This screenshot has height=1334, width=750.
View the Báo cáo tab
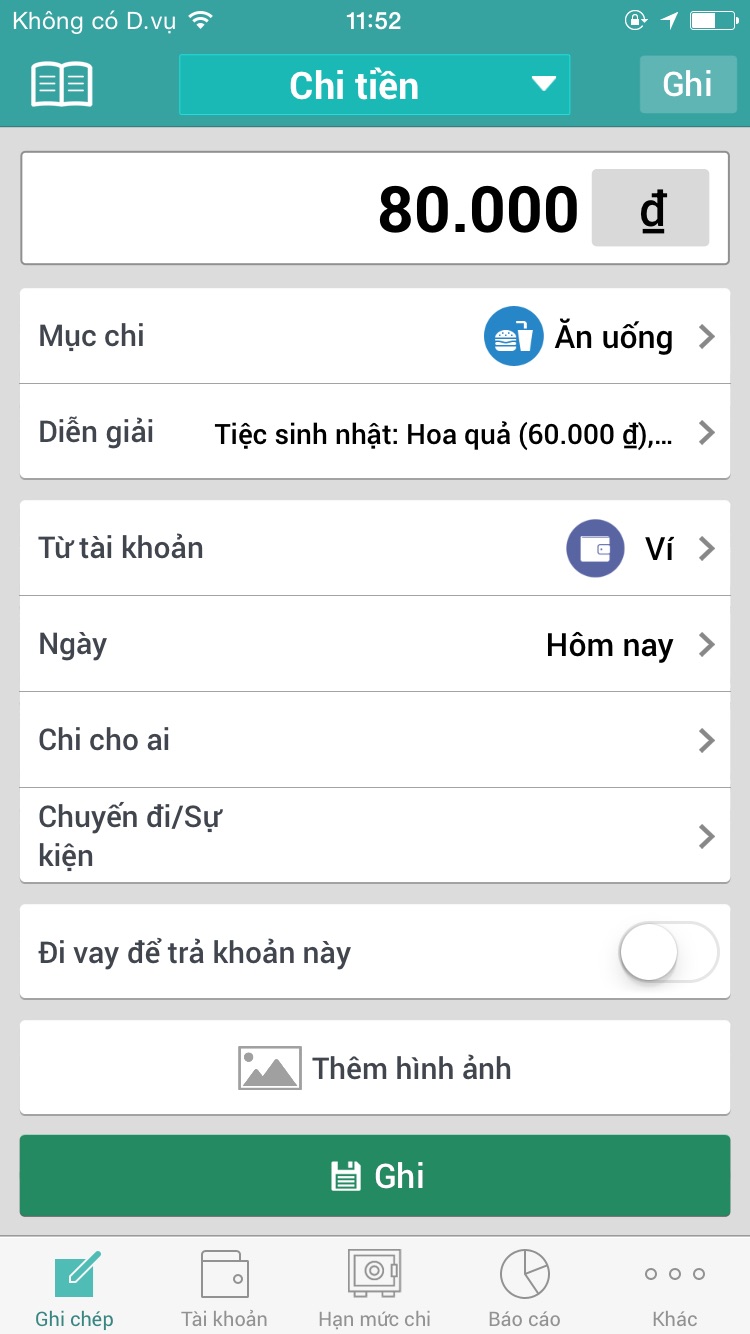pyautogui.click(x=525, y=1287)
